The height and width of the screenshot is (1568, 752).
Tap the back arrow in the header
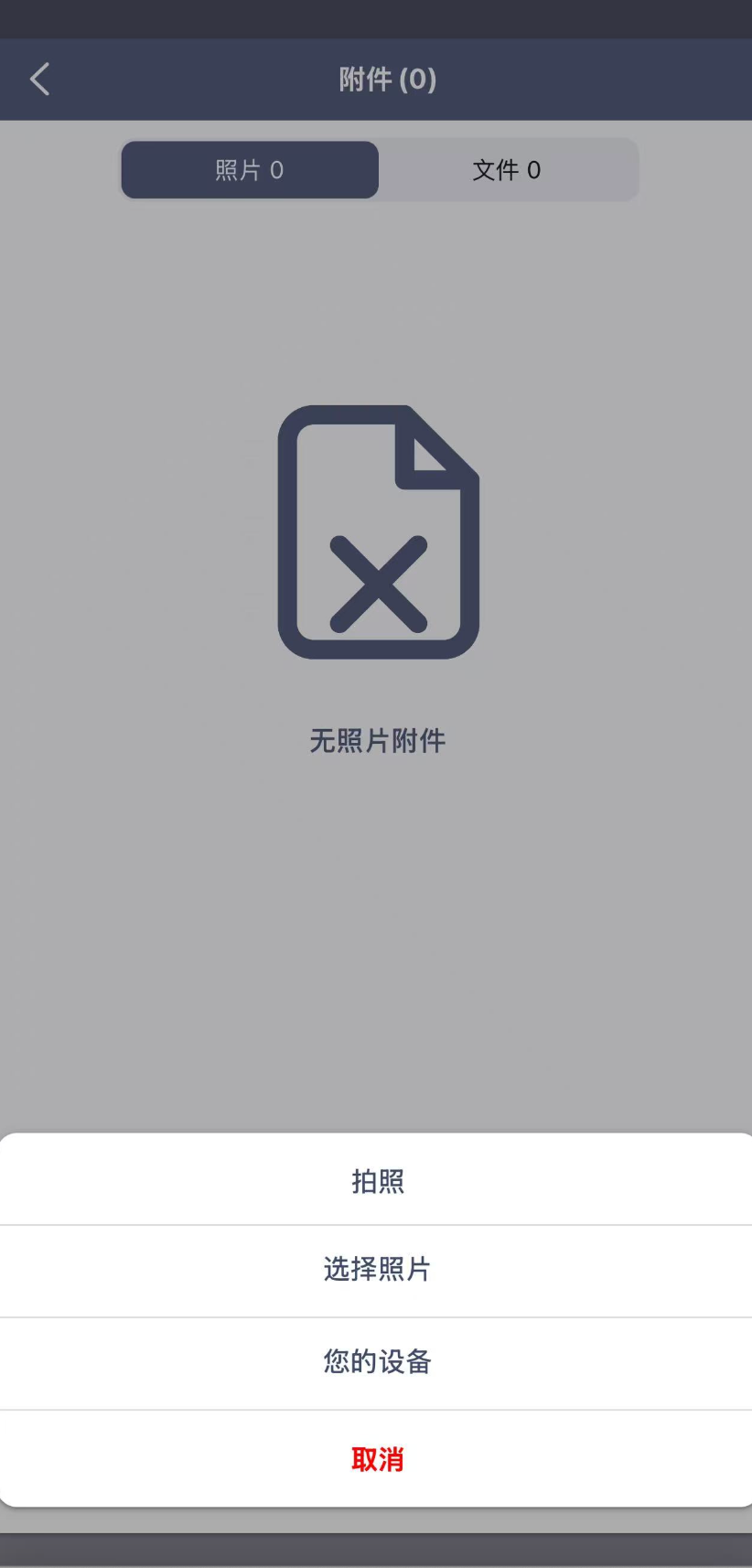click(39, 80)
